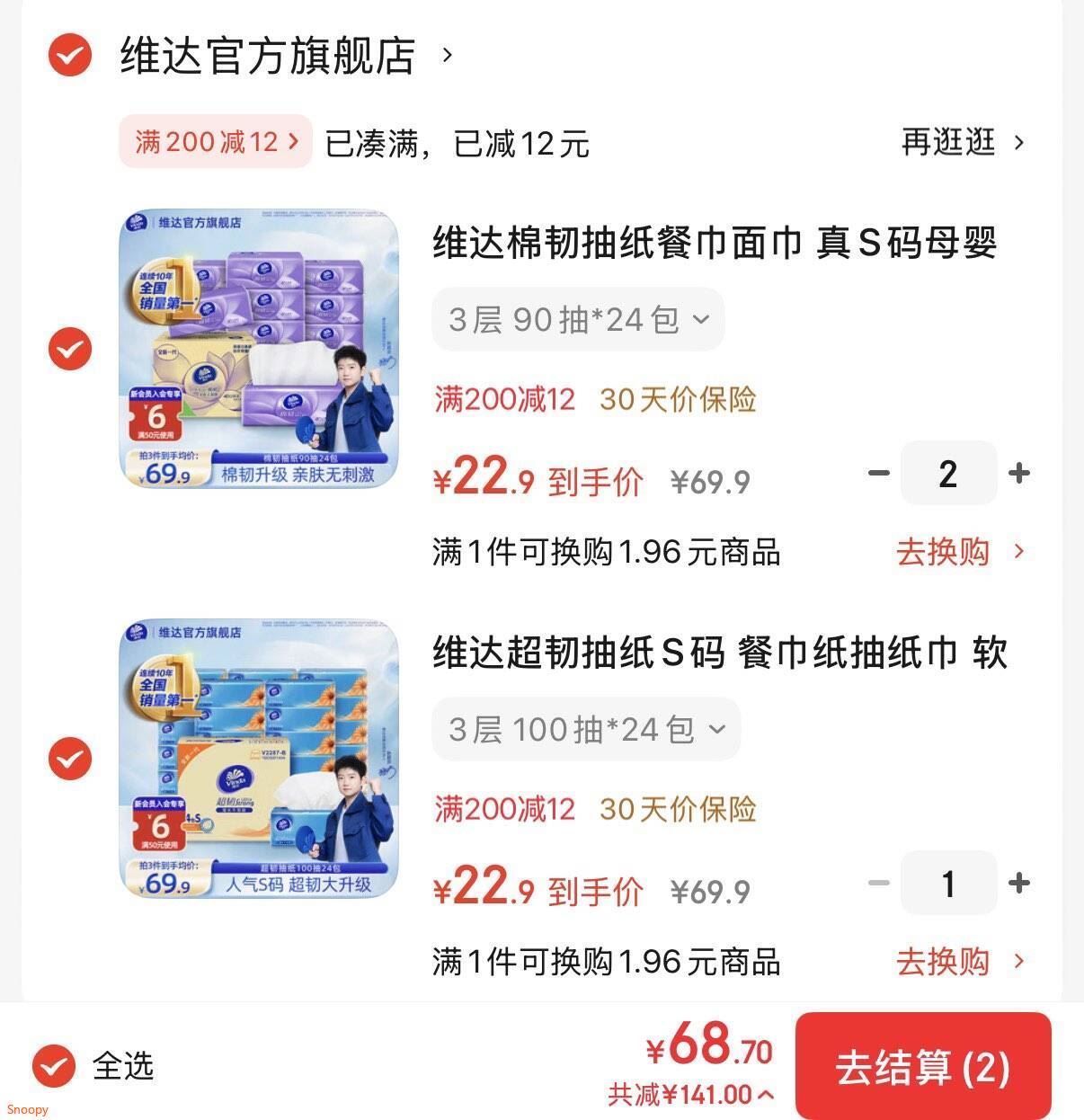Image resolution: width=1084 pixels, height=1120 pixels.
Task: Increase the 维达棉韧抽纸 quantity
Action: (x=1019, y=473)
